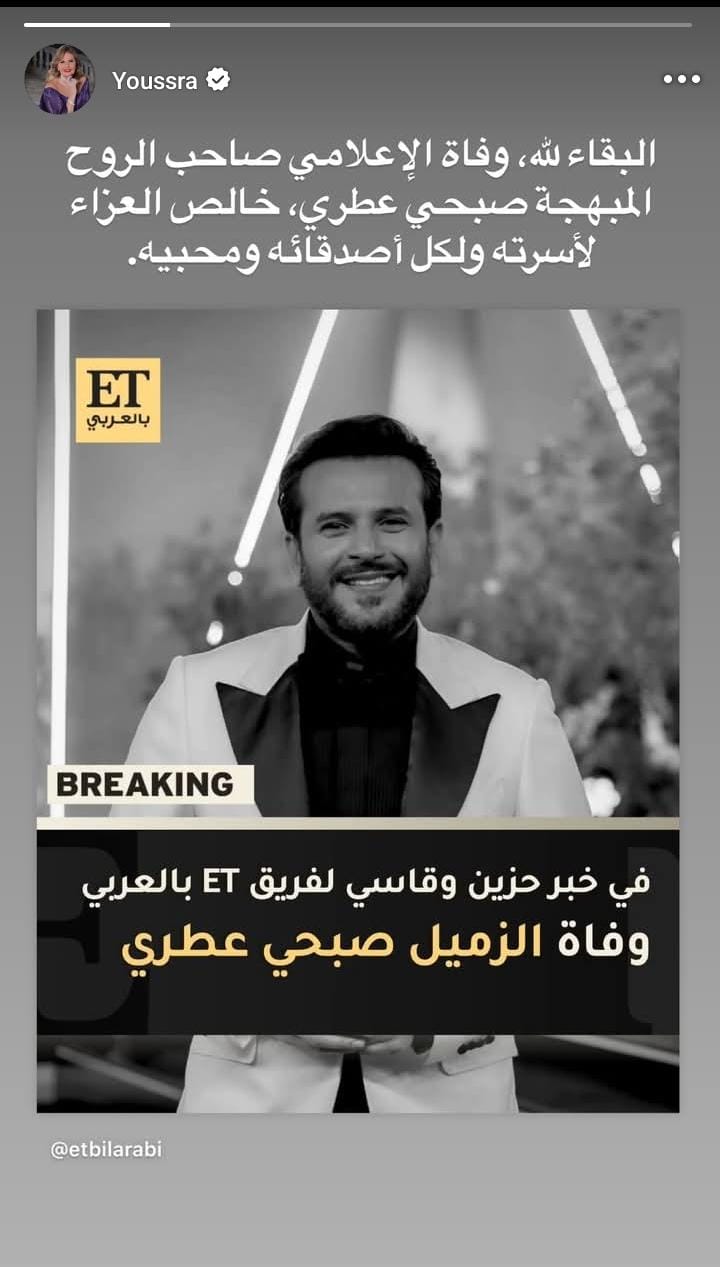
Task: Open the shared ET bil Arabi post
Action: pos(358,710)
